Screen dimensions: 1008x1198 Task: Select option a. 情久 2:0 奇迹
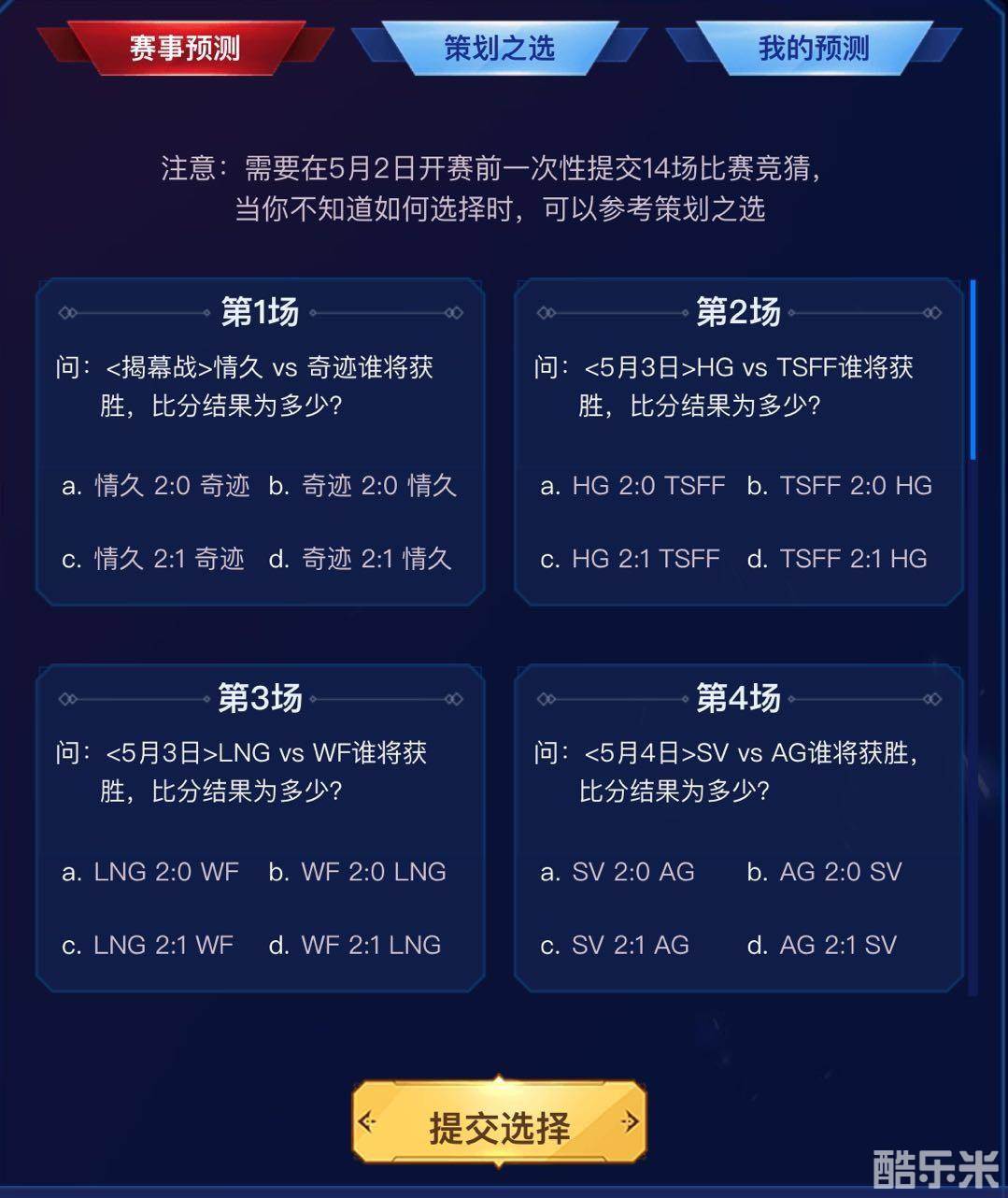(x=156, y=486)
